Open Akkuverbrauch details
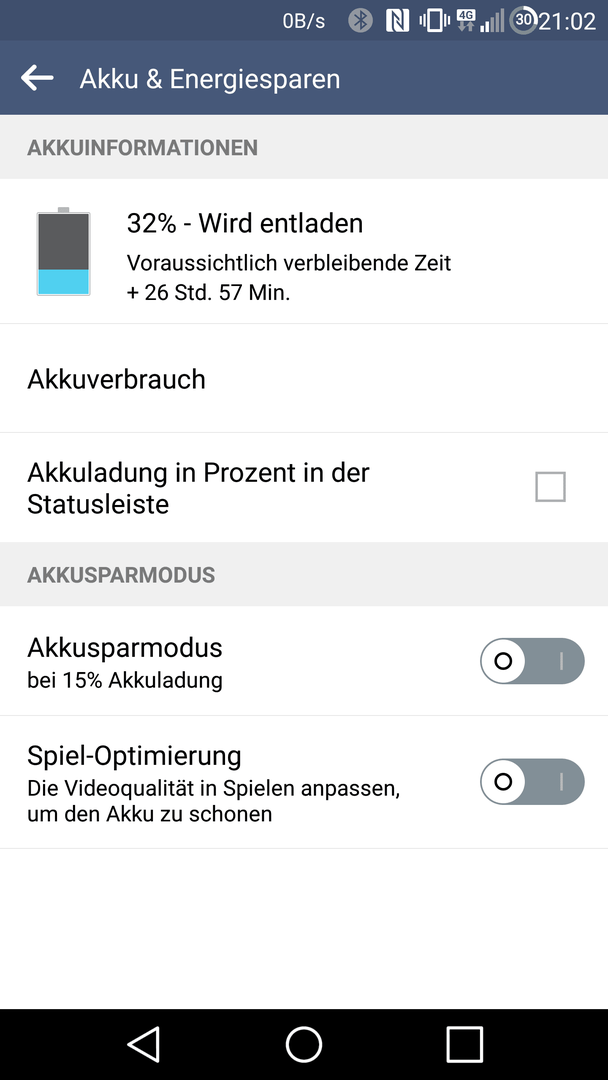This screenshot has width=608, height=1080. point(304,379)
